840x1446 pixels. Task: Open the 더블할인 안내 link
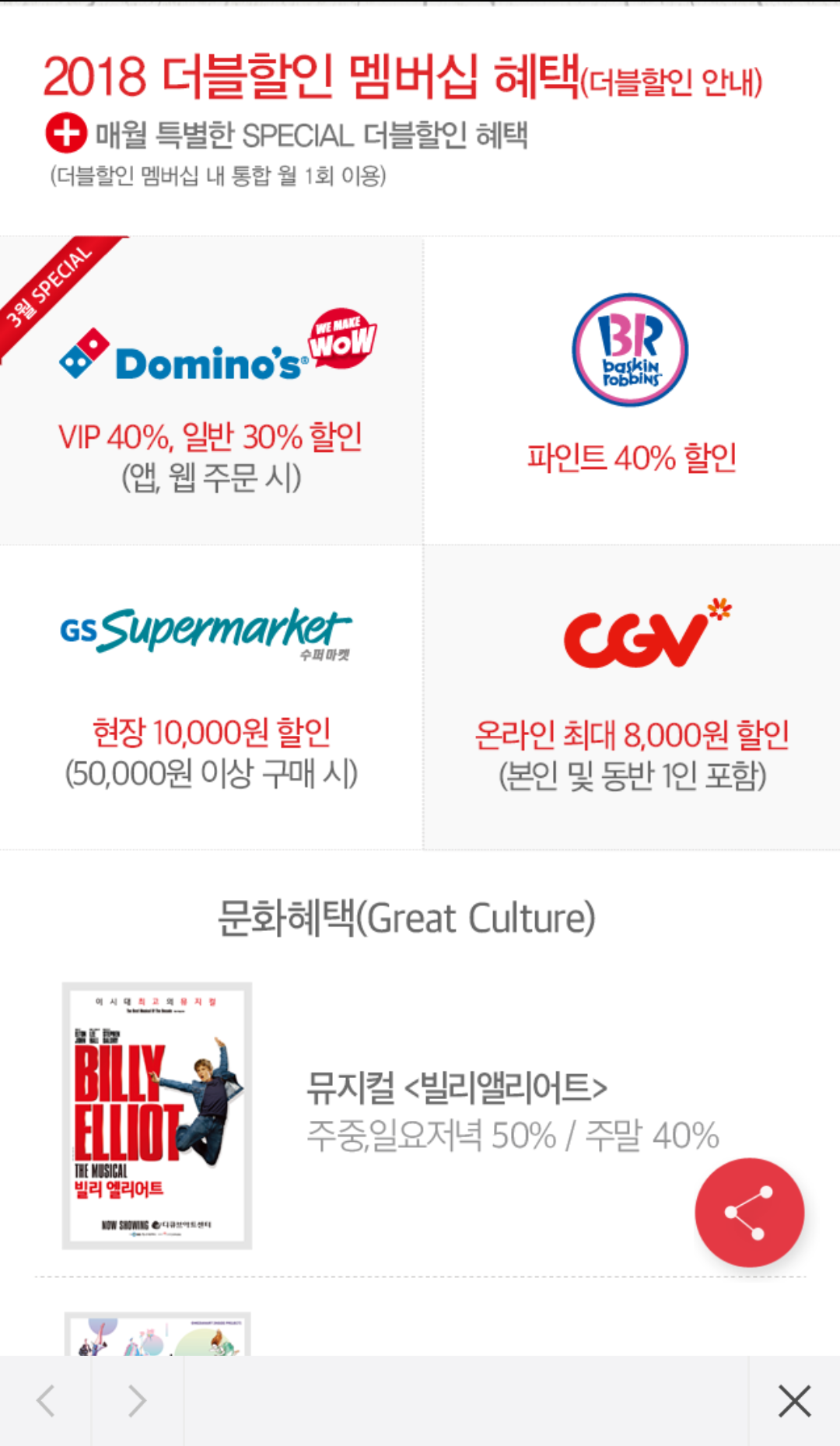[673, 82]
